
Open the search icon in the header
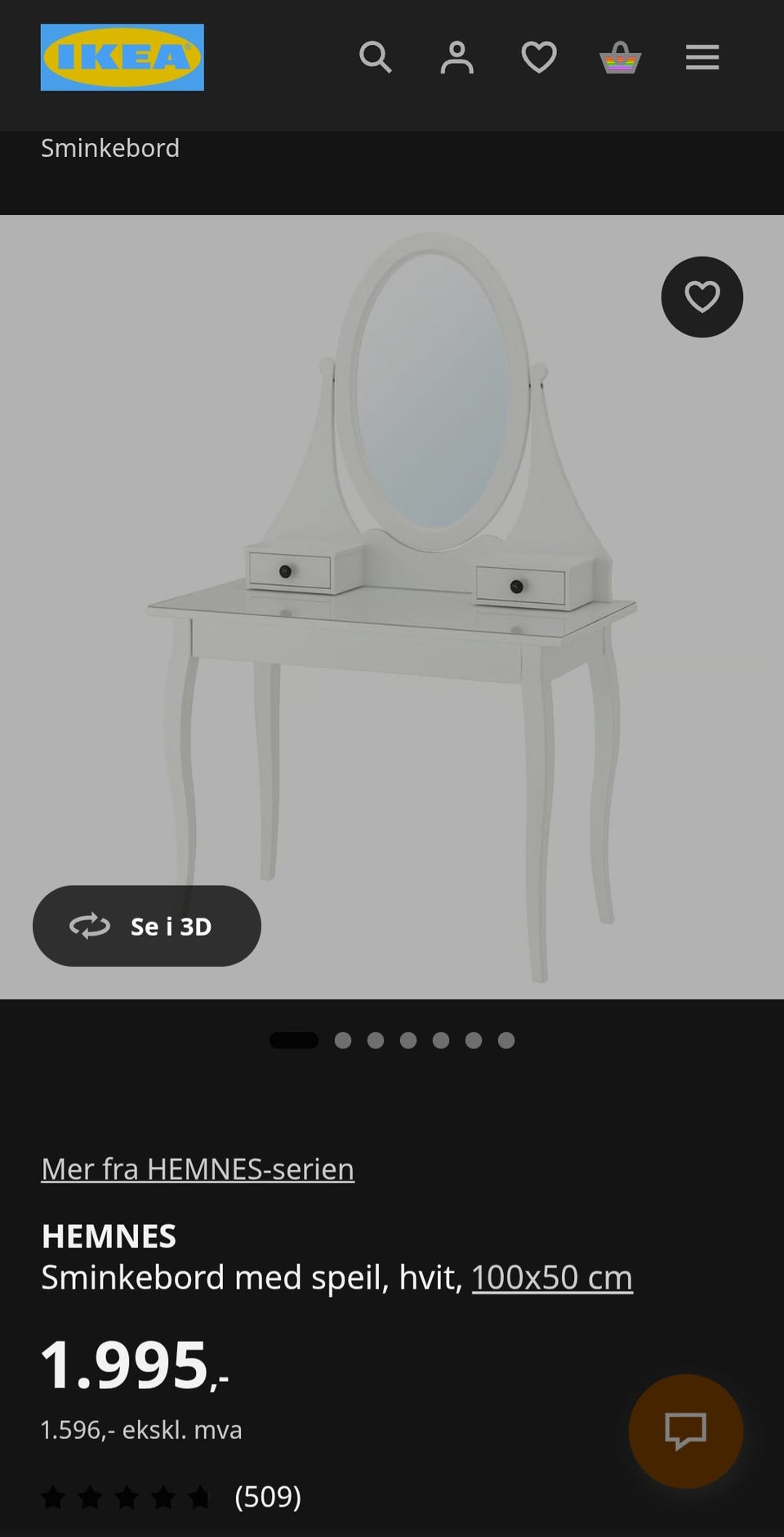(x=376, y=57)
